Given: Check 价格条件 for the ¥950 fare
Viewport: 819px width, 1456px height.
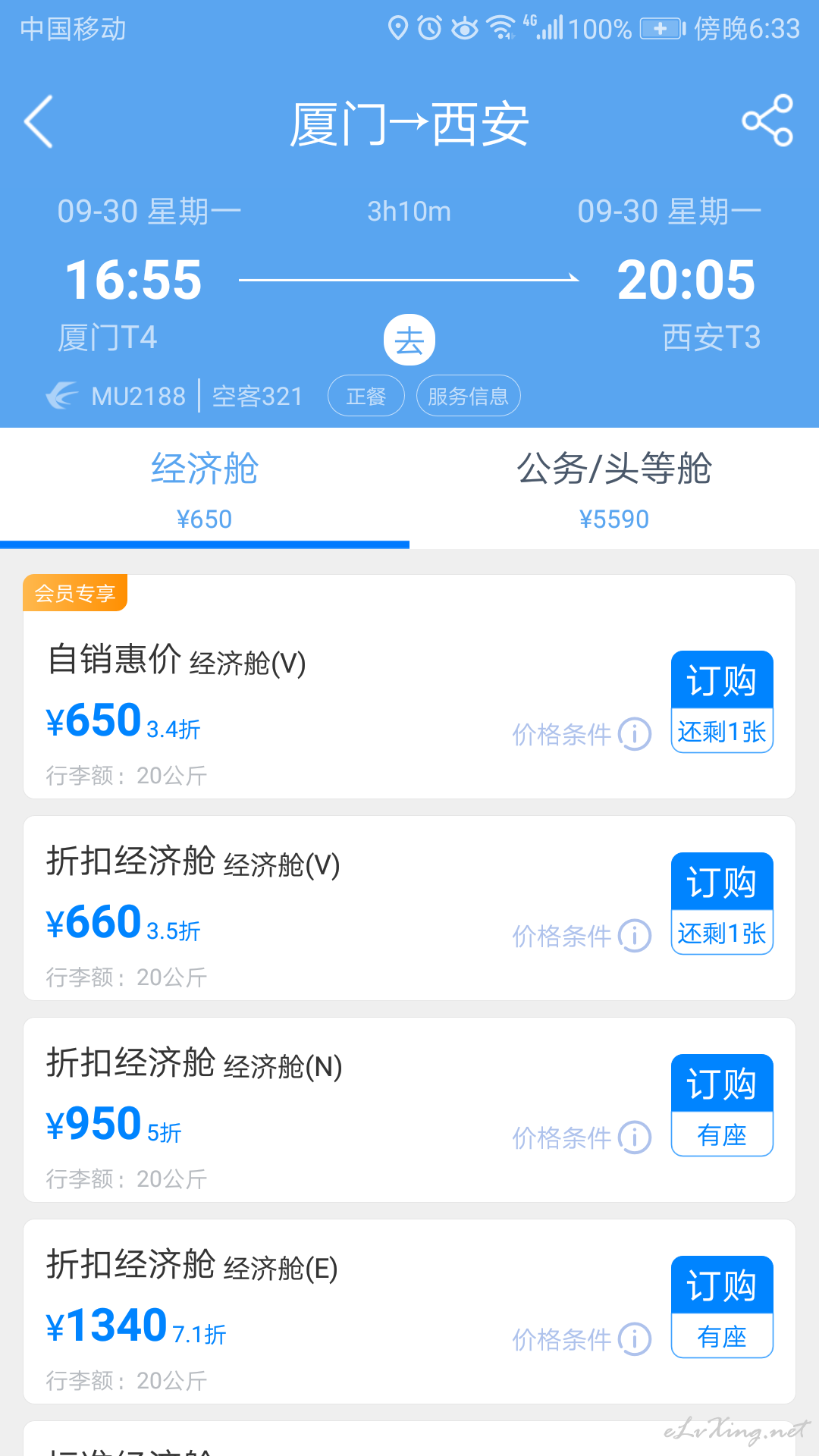Looking at the screenshot, I should tap(582, 1137).
